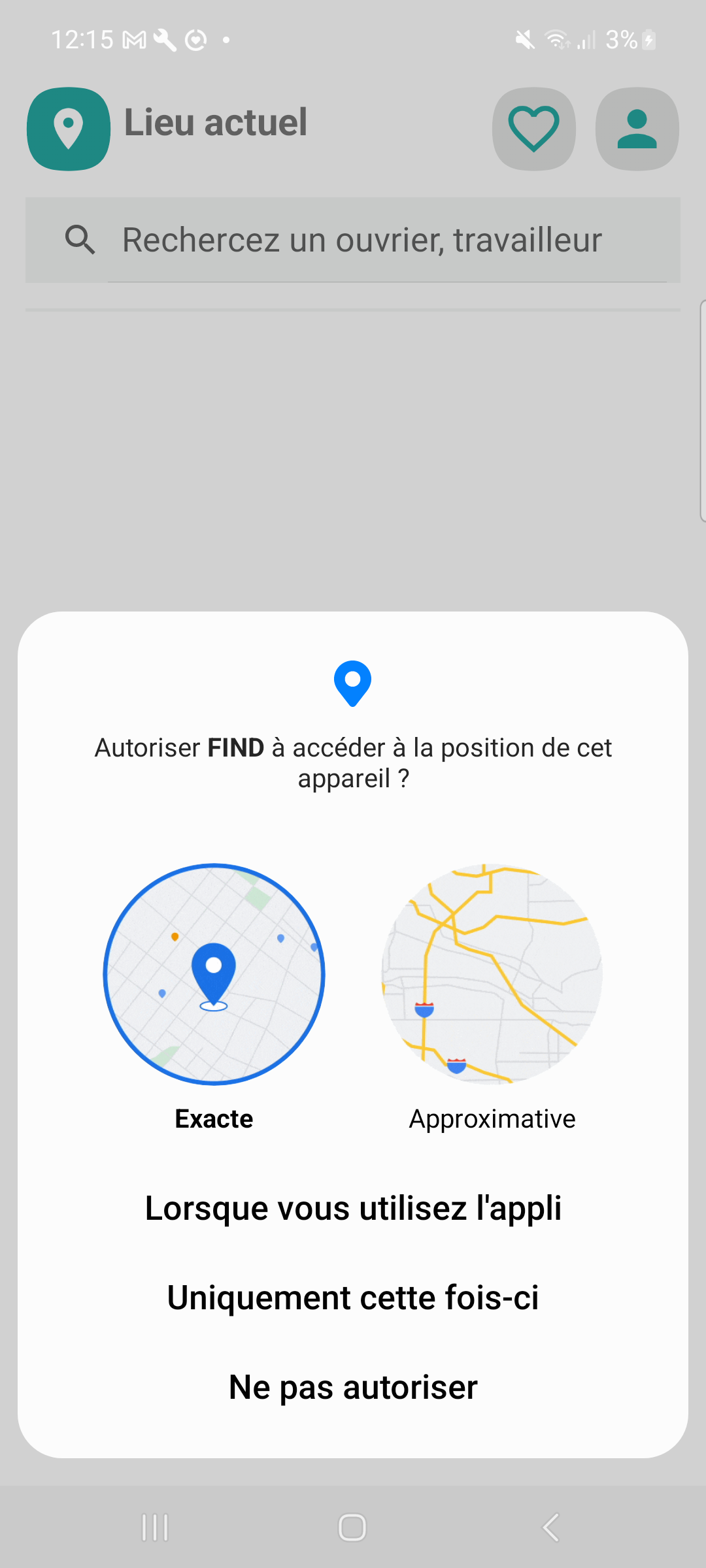Tap the system back button
Screen dimensions: 706x1568
coord(550,1527)
